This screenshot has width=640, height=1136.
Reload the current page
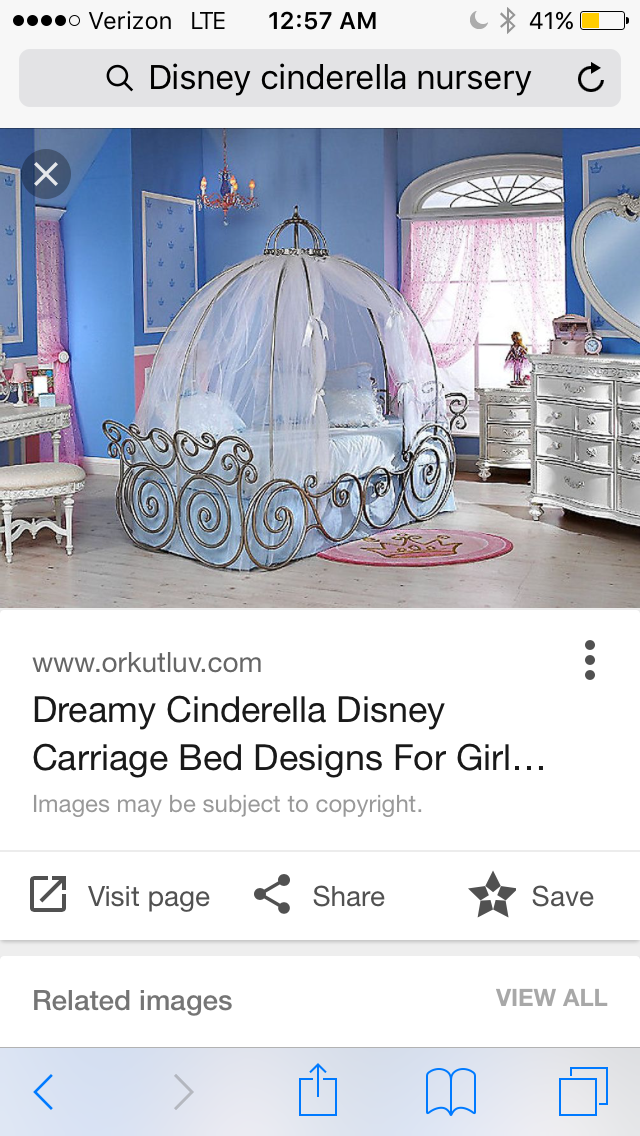(x=591, y=78)
